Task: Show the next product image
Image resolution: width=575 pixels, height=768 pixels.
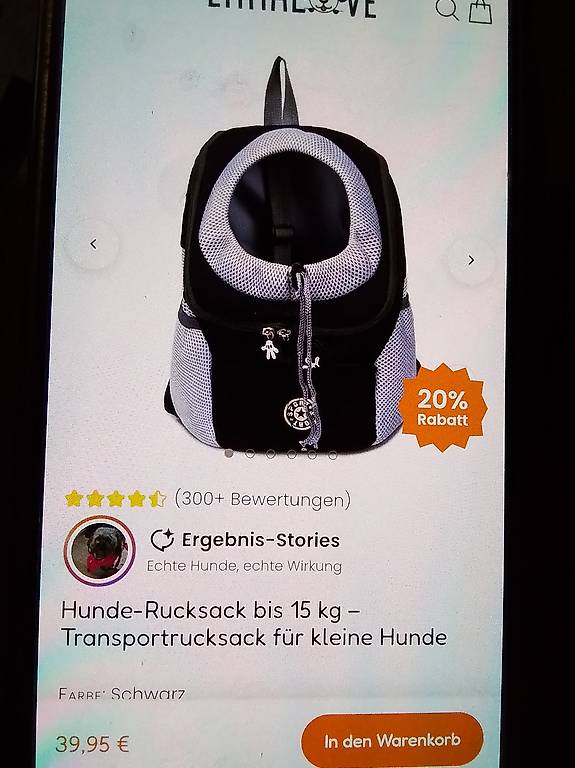Action: 471,260
